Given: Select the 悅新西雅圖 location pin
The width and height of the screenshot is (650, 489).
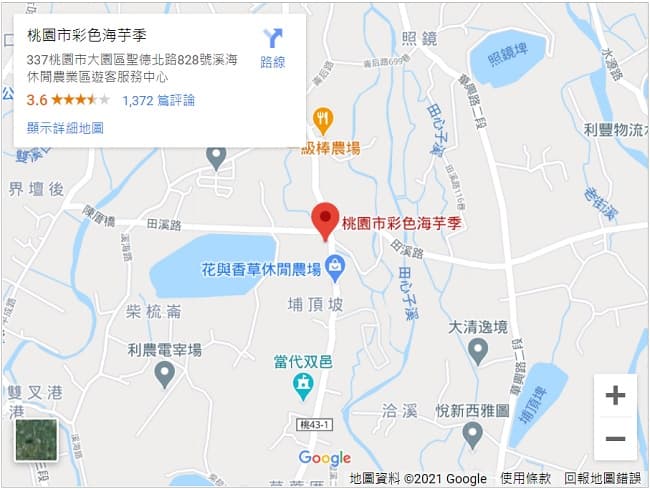Looking at the screenshot, I should click(473, 434).
